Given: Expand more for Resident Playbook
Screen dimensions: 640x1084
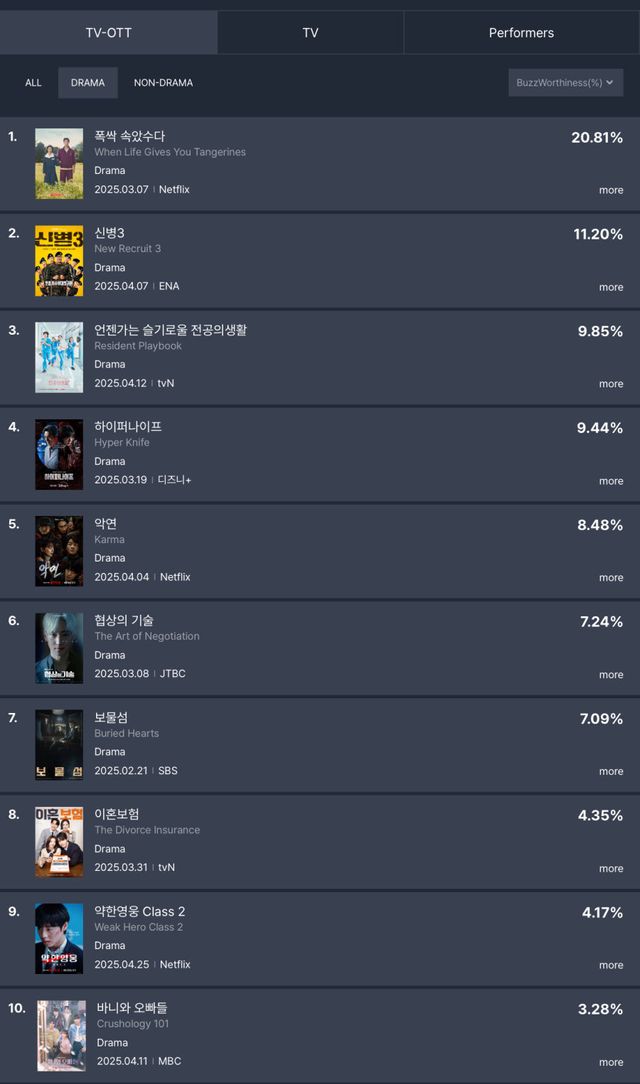Looking at the screenshot, I should (611, 384).
